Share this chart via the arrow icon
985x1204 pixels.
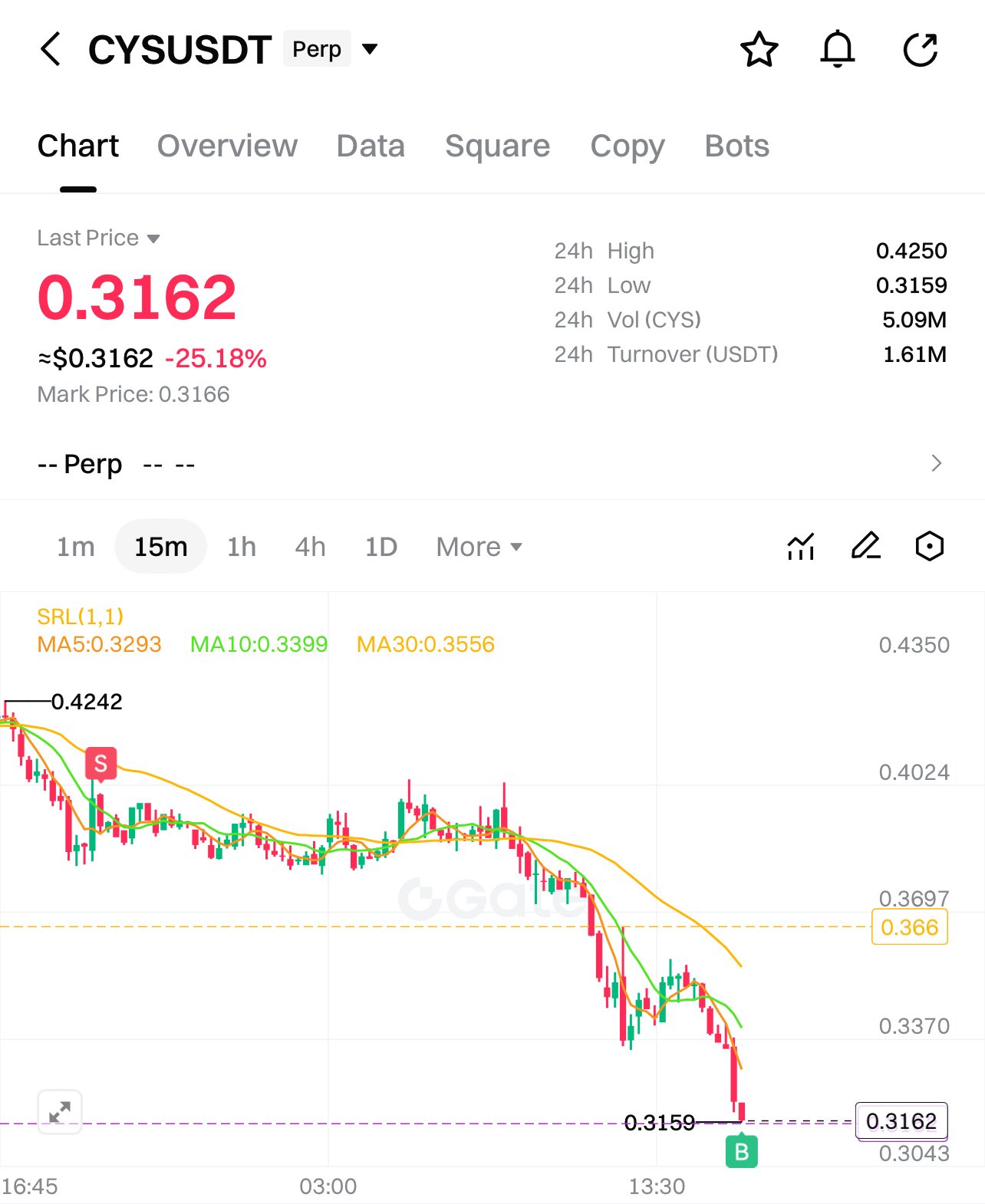(920, 50)
